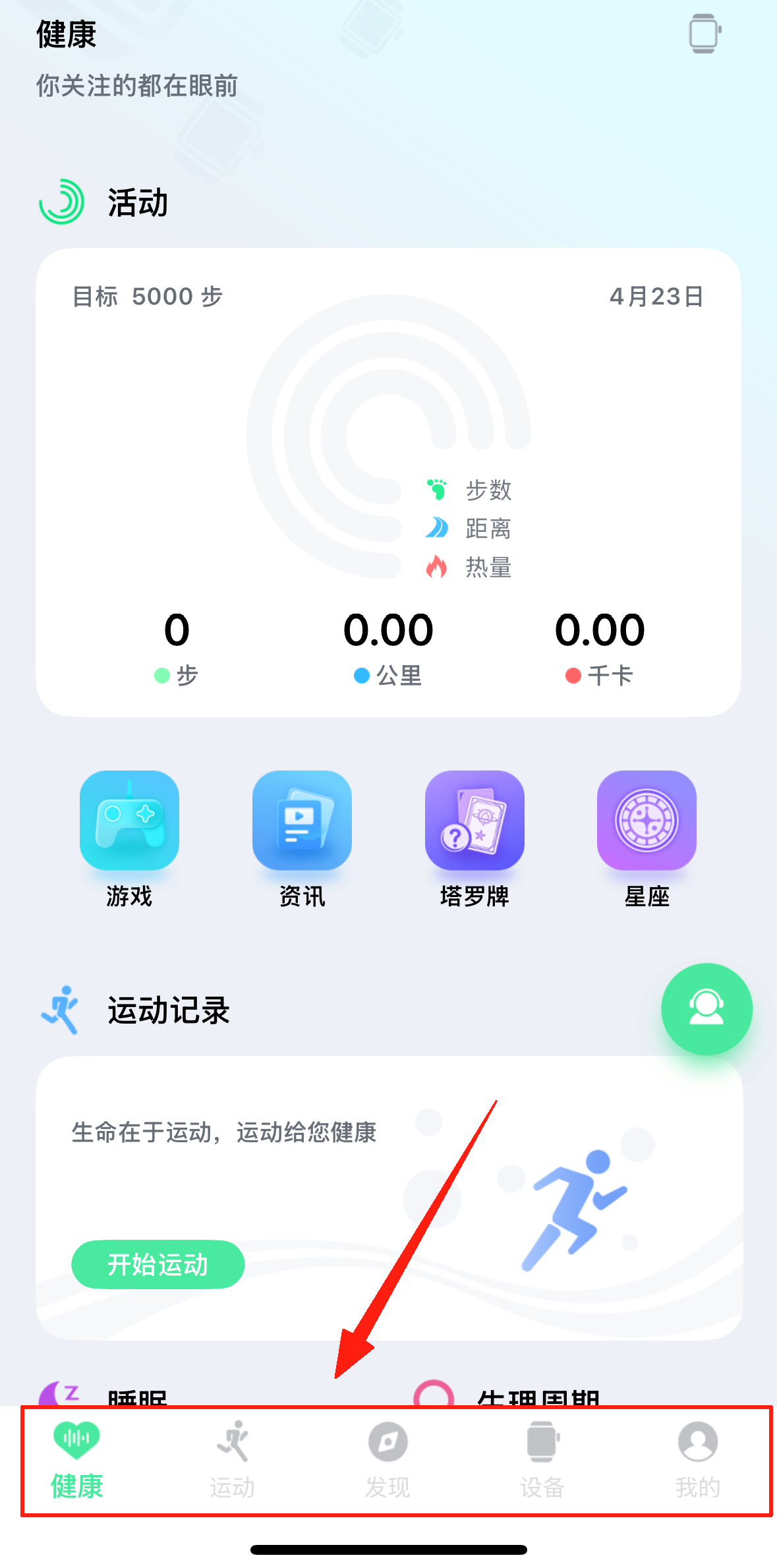The height and width of the screenshot is (1568, 777).
Task: Open the activity step goal card
Action: pos(388,481)
